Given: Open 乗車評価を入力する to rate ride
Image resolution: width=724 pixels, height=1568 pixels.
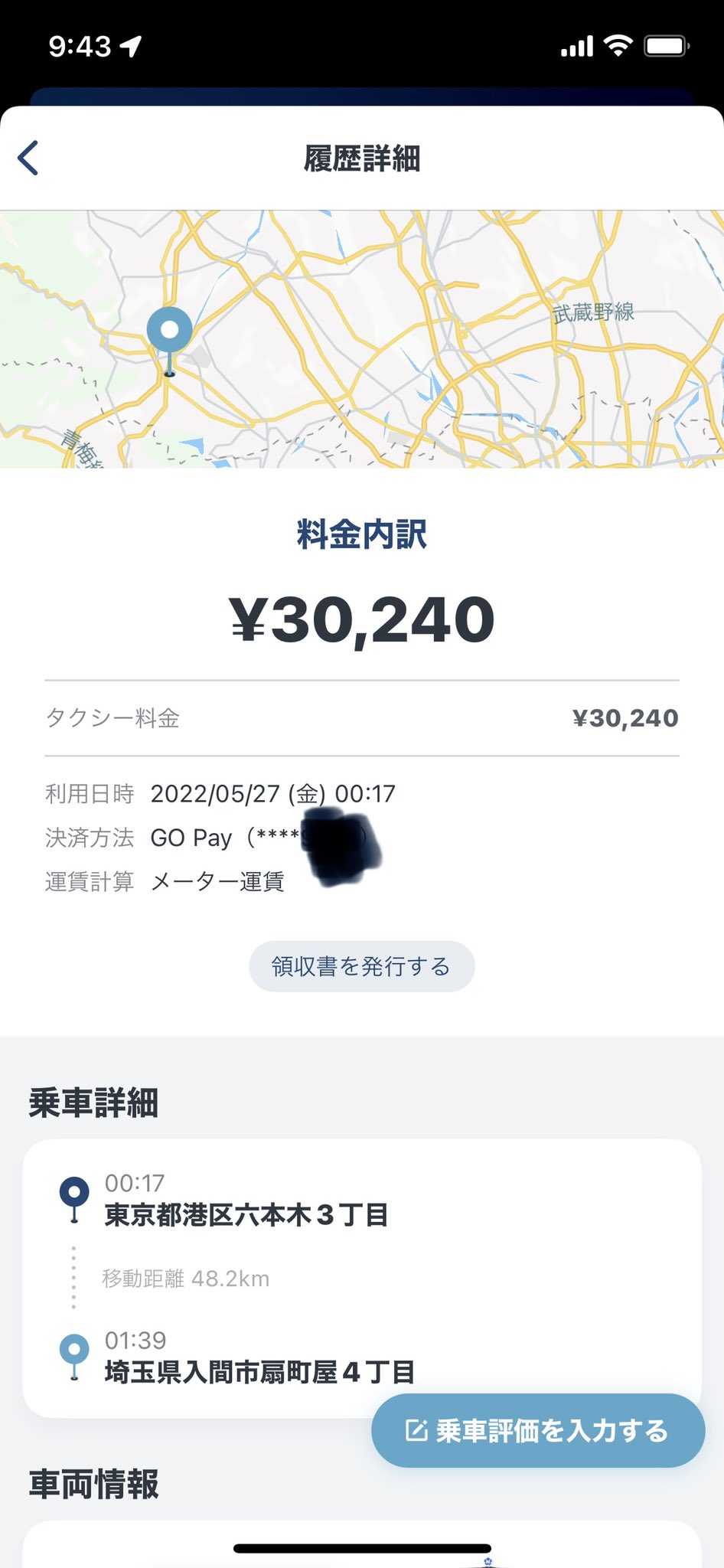Looking at the screenshot, I should tap(537, 1430).
